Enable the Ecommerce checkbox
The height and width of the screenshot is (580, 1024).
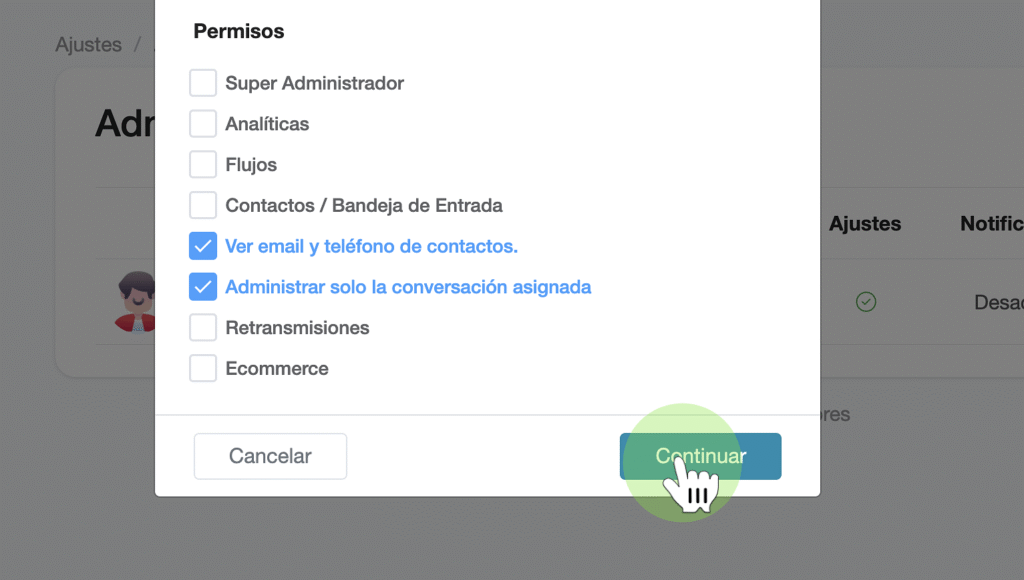click(x=203, y=369)
